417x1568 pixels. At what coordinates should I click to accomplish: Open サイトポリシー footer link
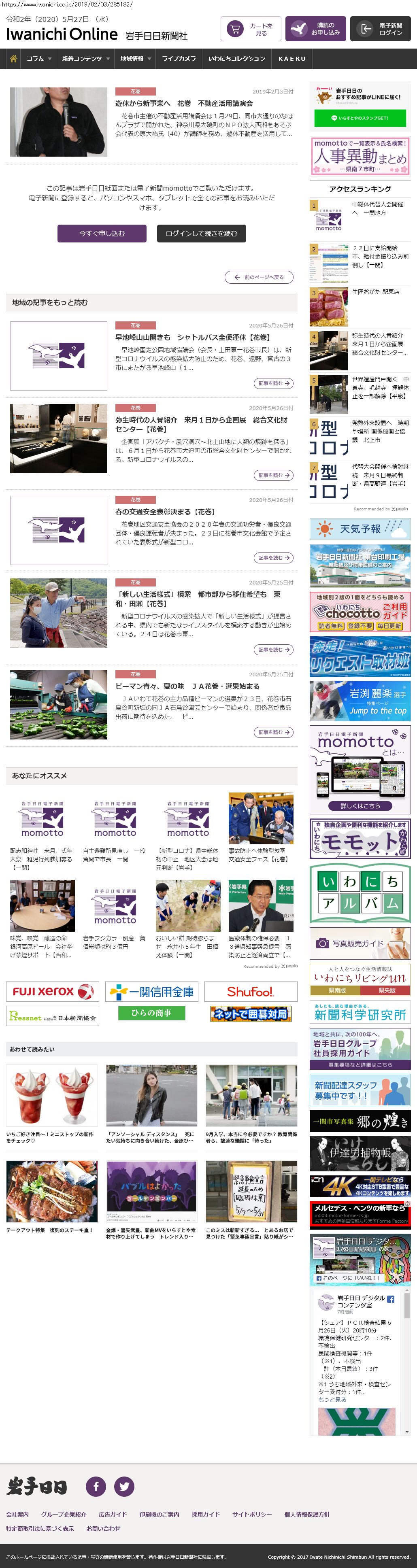coord(251,1514)
